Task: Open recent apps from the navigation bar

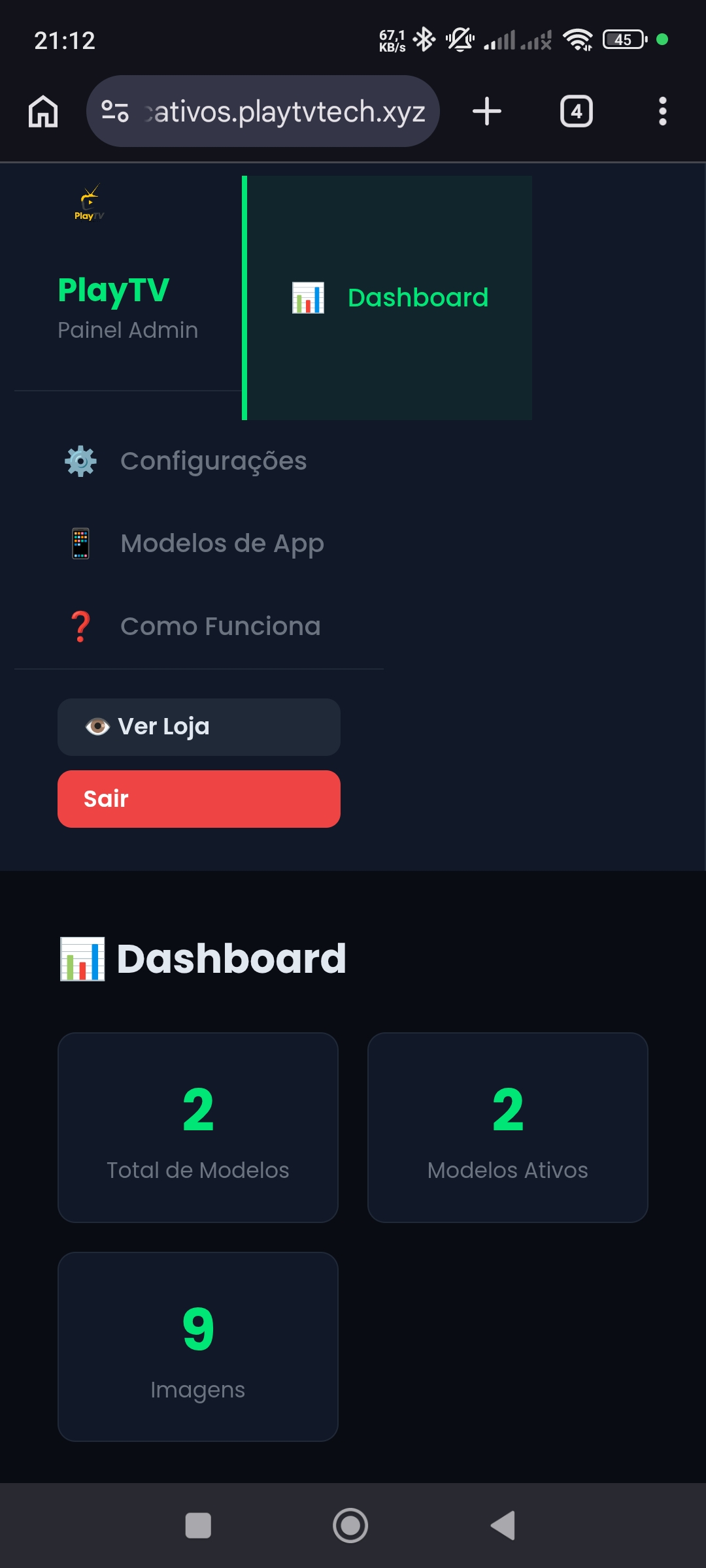Action: pos(198,1526)
